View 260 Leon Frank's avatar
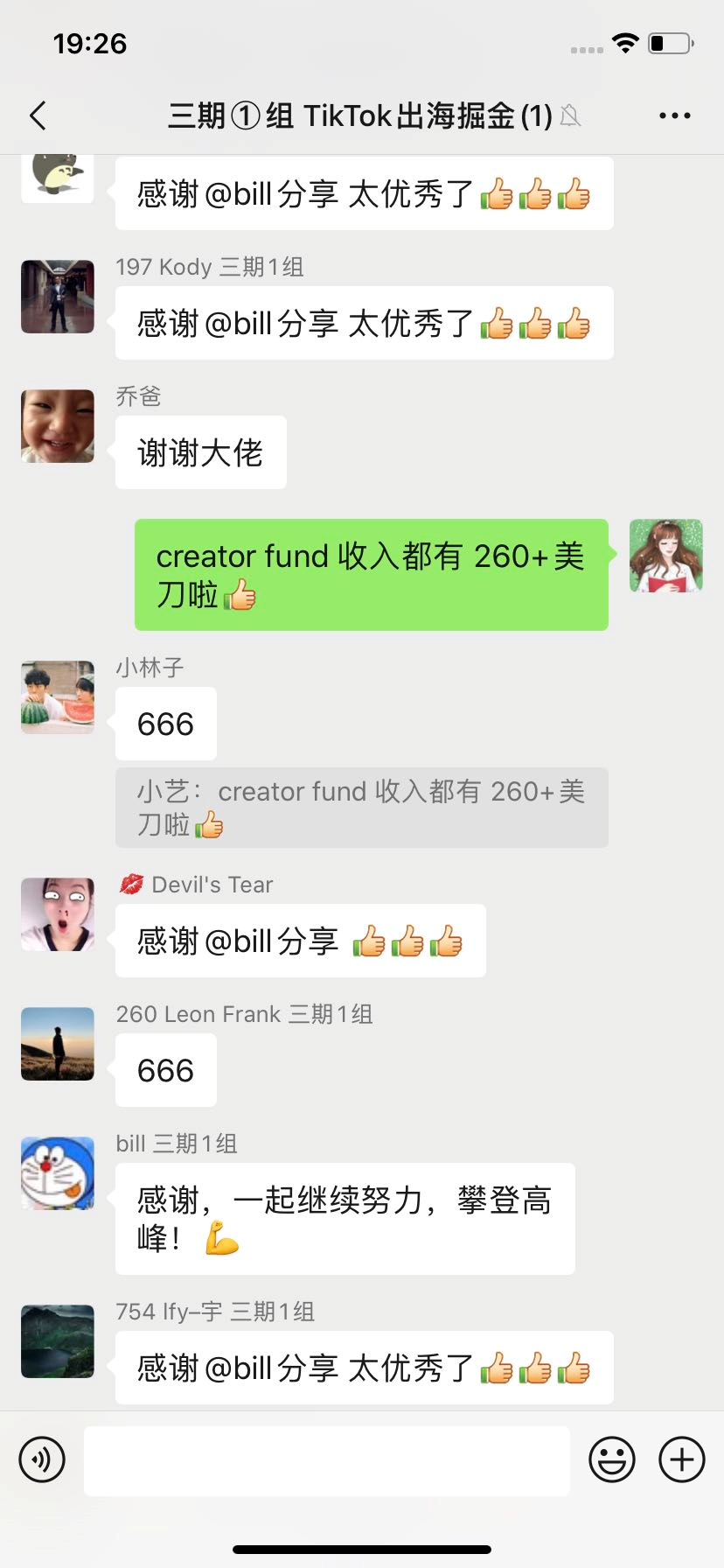This screenshot has width=724, height=1568. (58, 1044)
